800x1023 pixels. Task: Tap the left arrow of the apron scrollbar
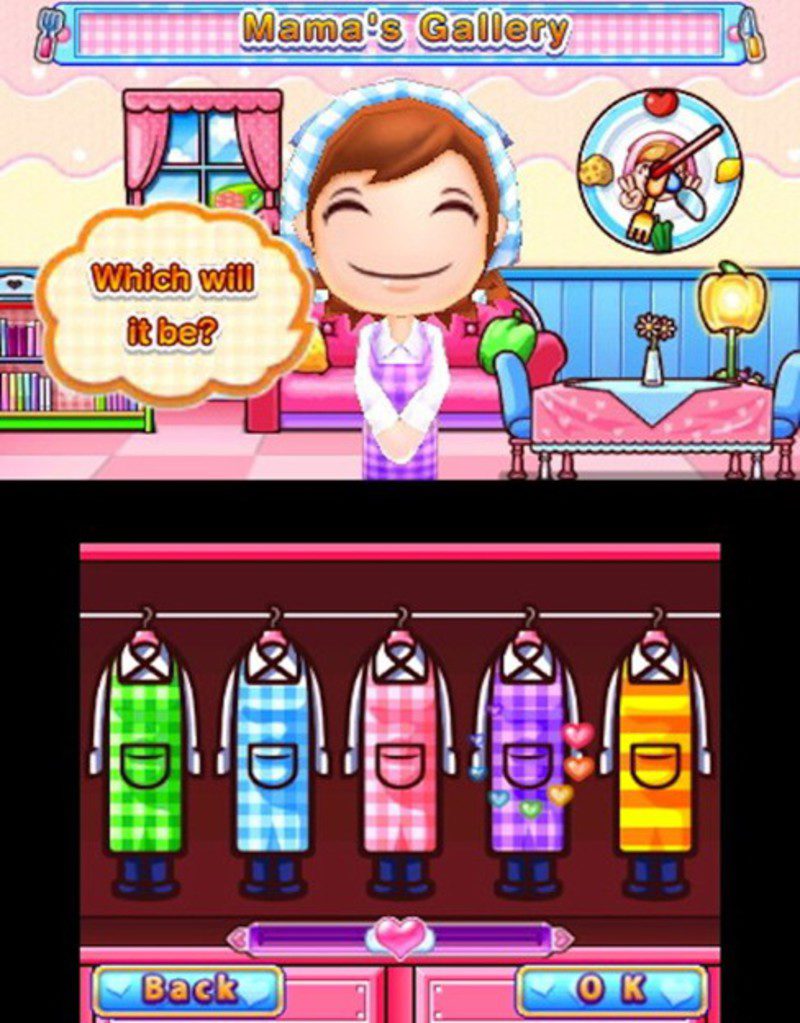[x=237, y=939]
